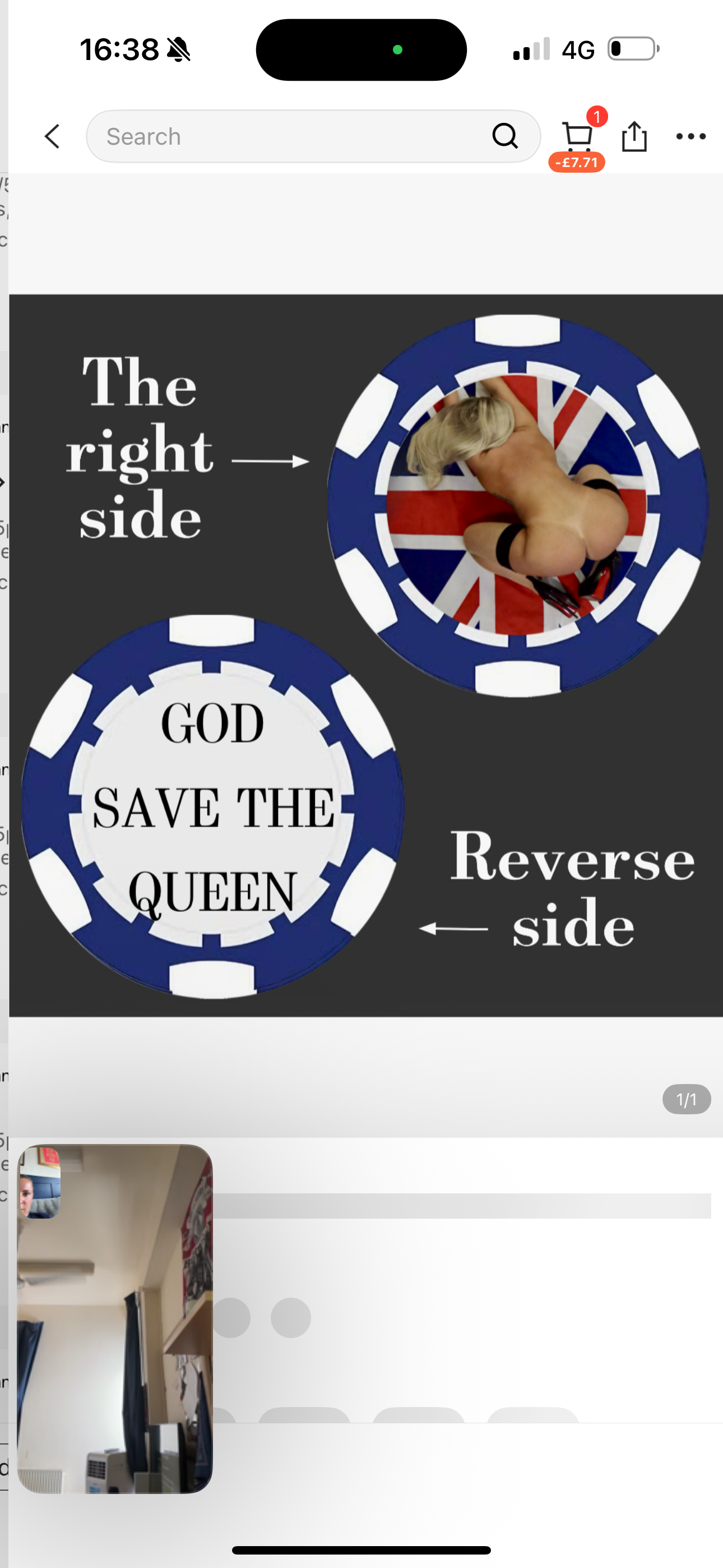This screenshot has width=723, height=1568.
Task: Share this product
Action: [x=634, y=136]
